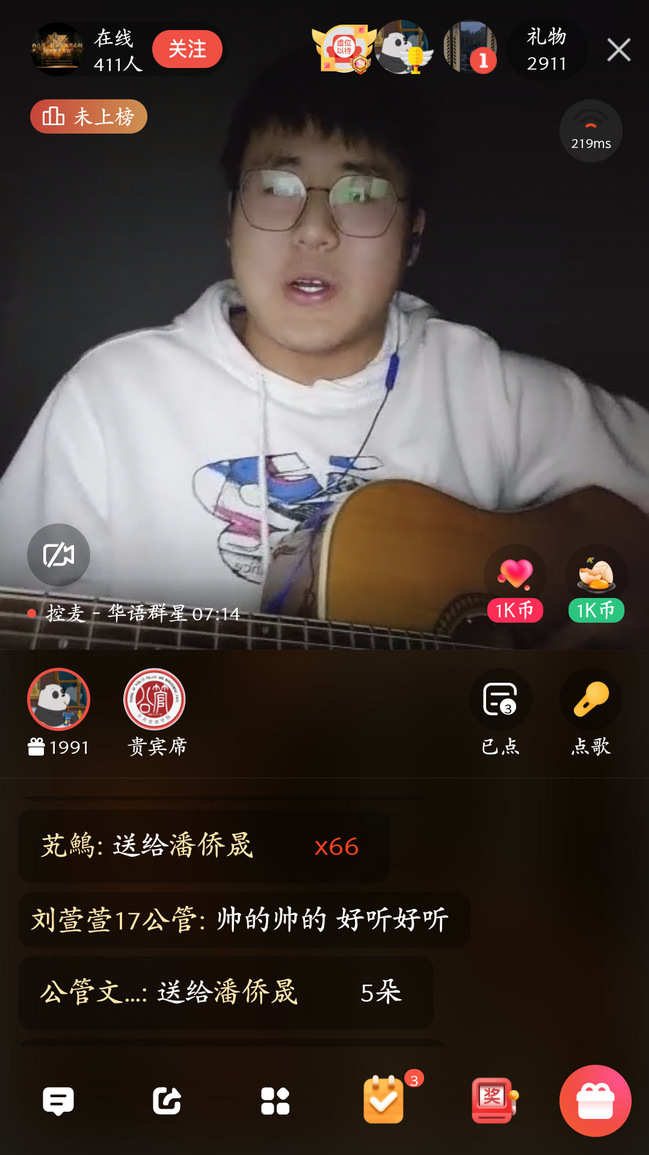Image resolution: width=649 pixels, height=1155 pixels.
Task: Open 刘萱萱17公管's chat message
Action: [240, 920]
